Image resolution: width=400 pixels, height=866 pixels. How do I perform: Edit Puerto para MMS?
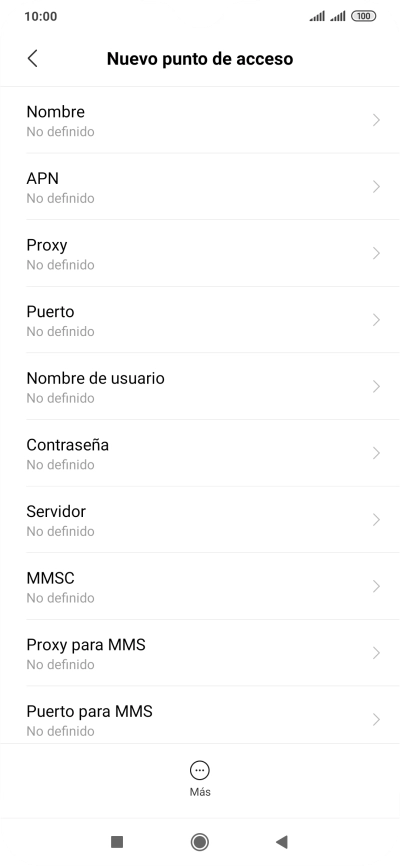pyautogui.click(x=200, y=715)
